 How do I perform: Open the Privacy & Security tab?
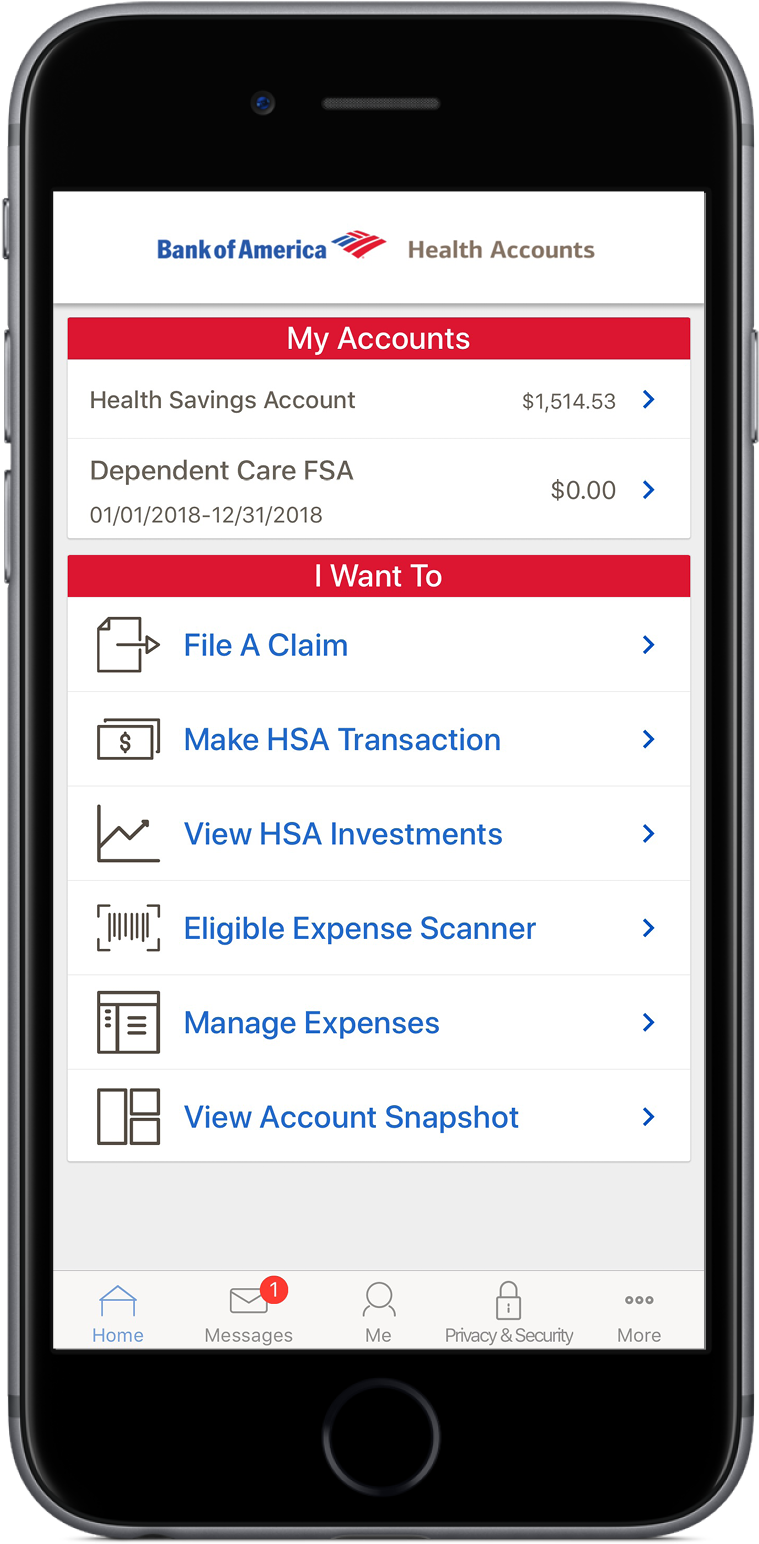click(x=509, y=1313)
